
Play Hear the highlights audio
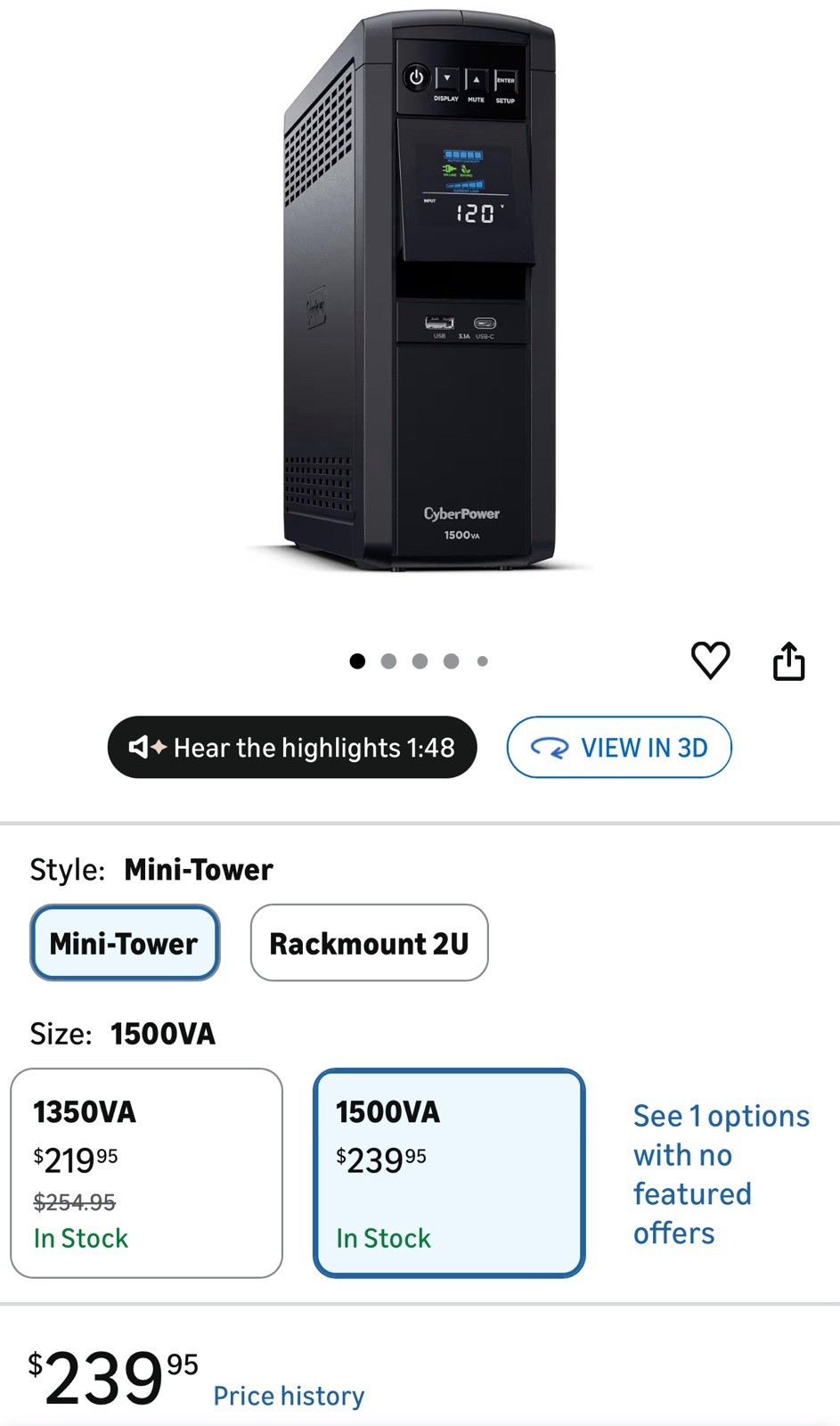coord(292,747)
